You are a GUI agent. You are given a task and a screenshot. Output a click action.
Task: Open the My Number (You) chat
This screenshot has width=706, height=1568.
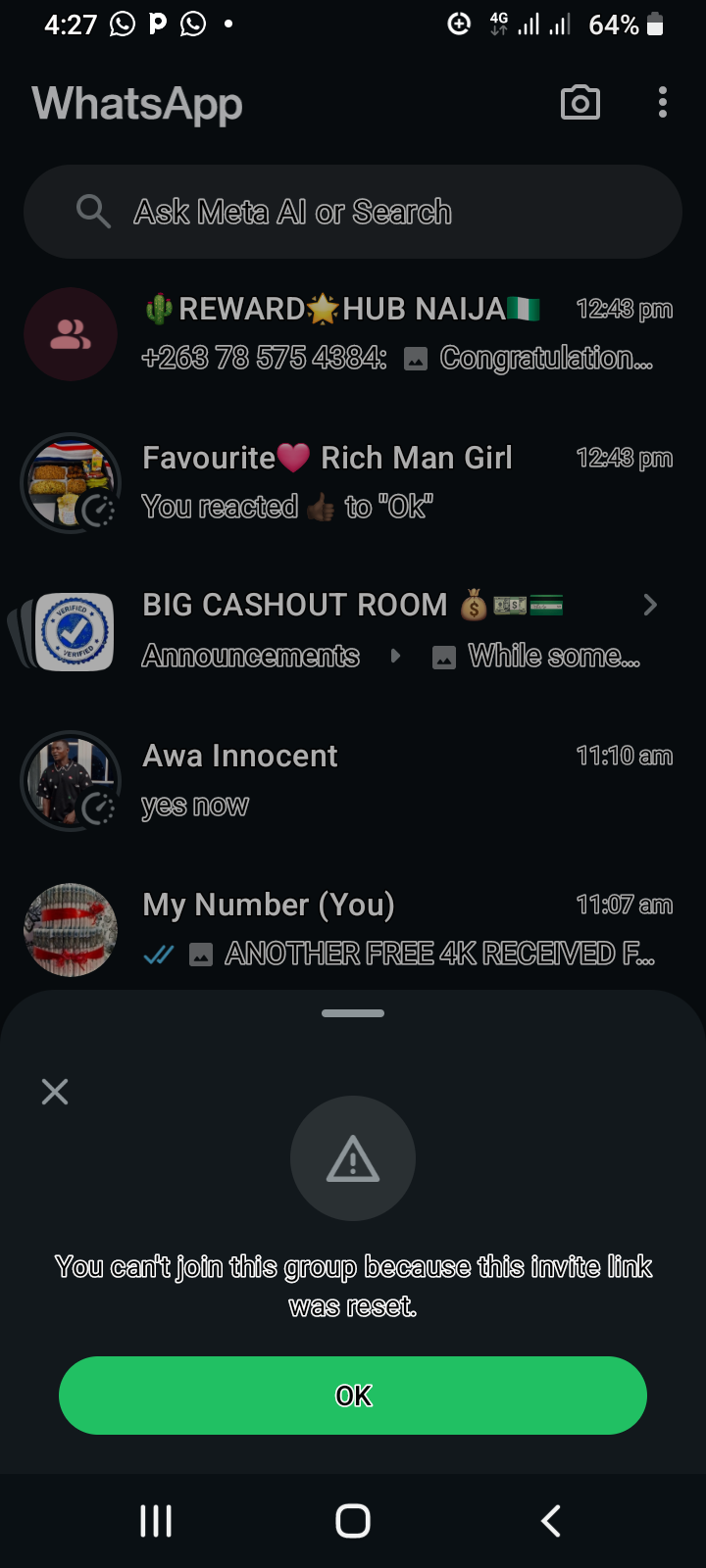[x=392, y=928]
